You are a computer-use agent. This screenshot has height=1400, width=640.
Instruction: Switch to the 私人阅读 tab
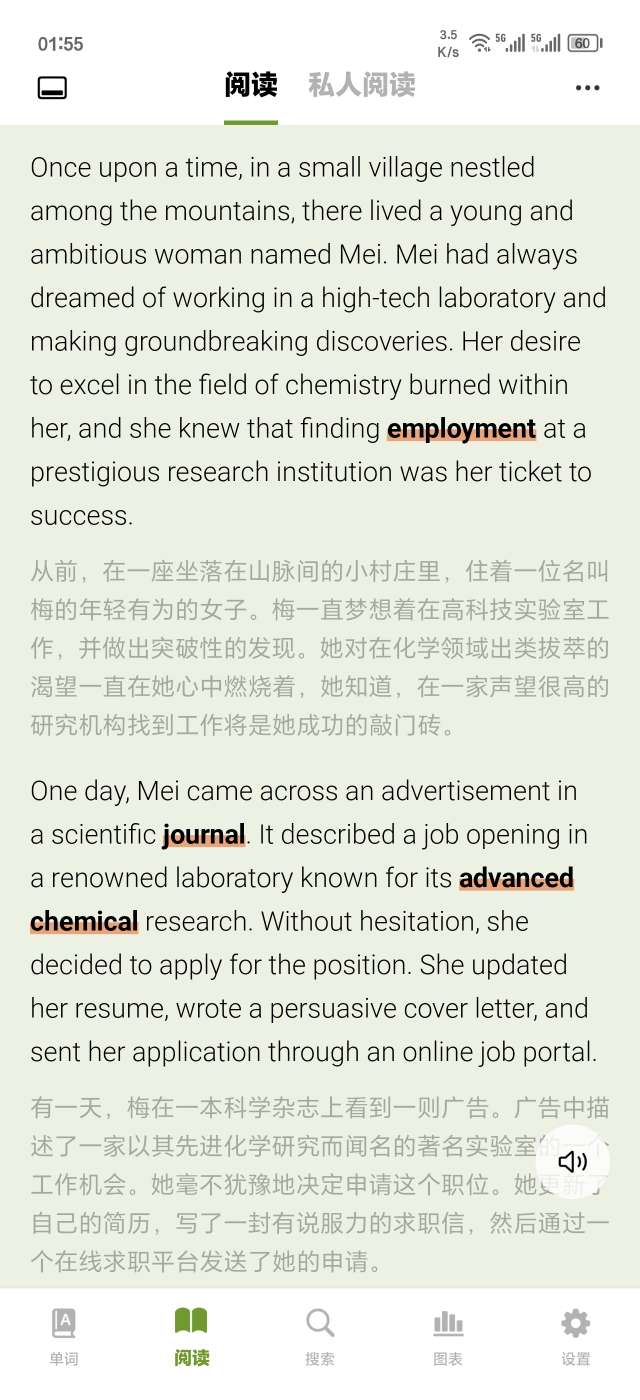point(361,86)
